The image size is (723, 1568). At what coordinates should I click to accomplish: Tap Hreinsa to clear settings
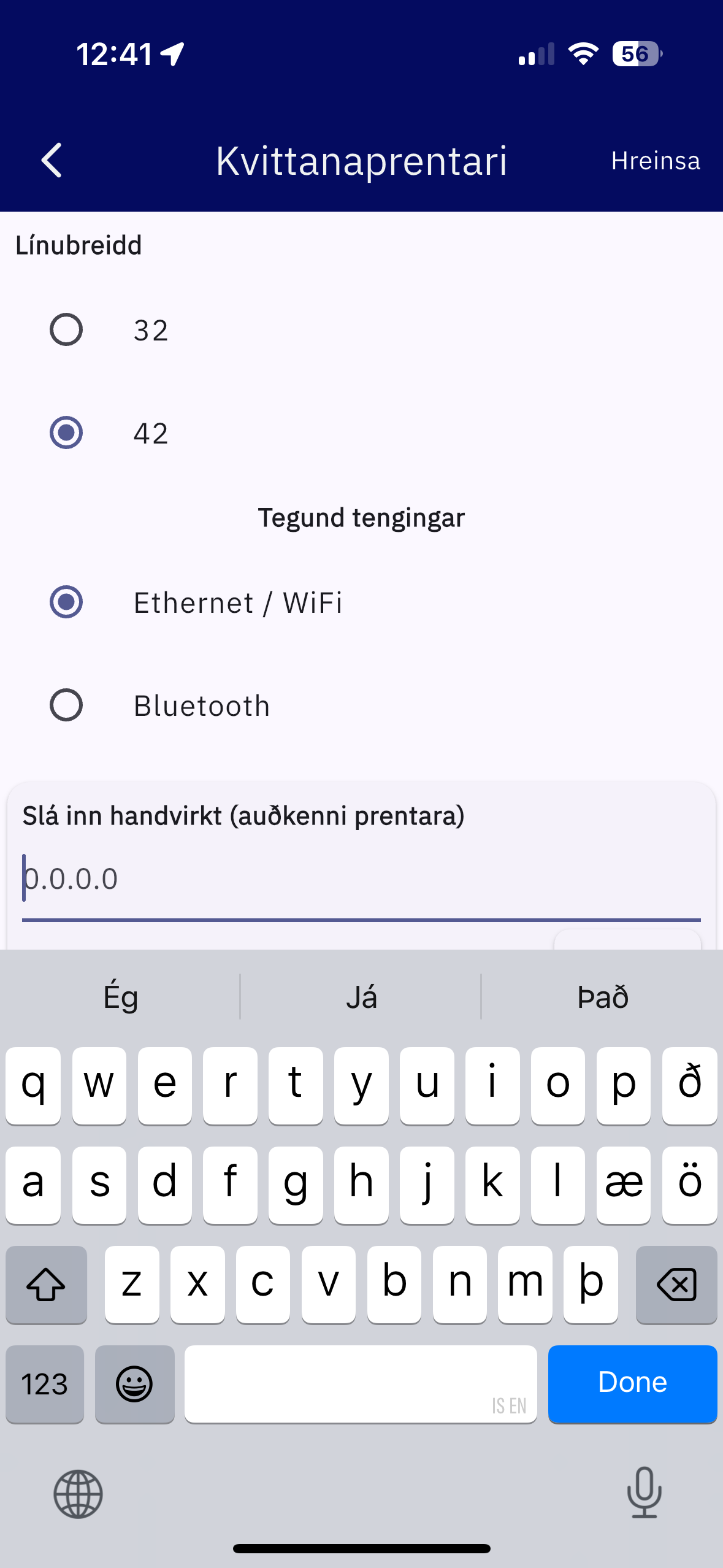point(655,161)
